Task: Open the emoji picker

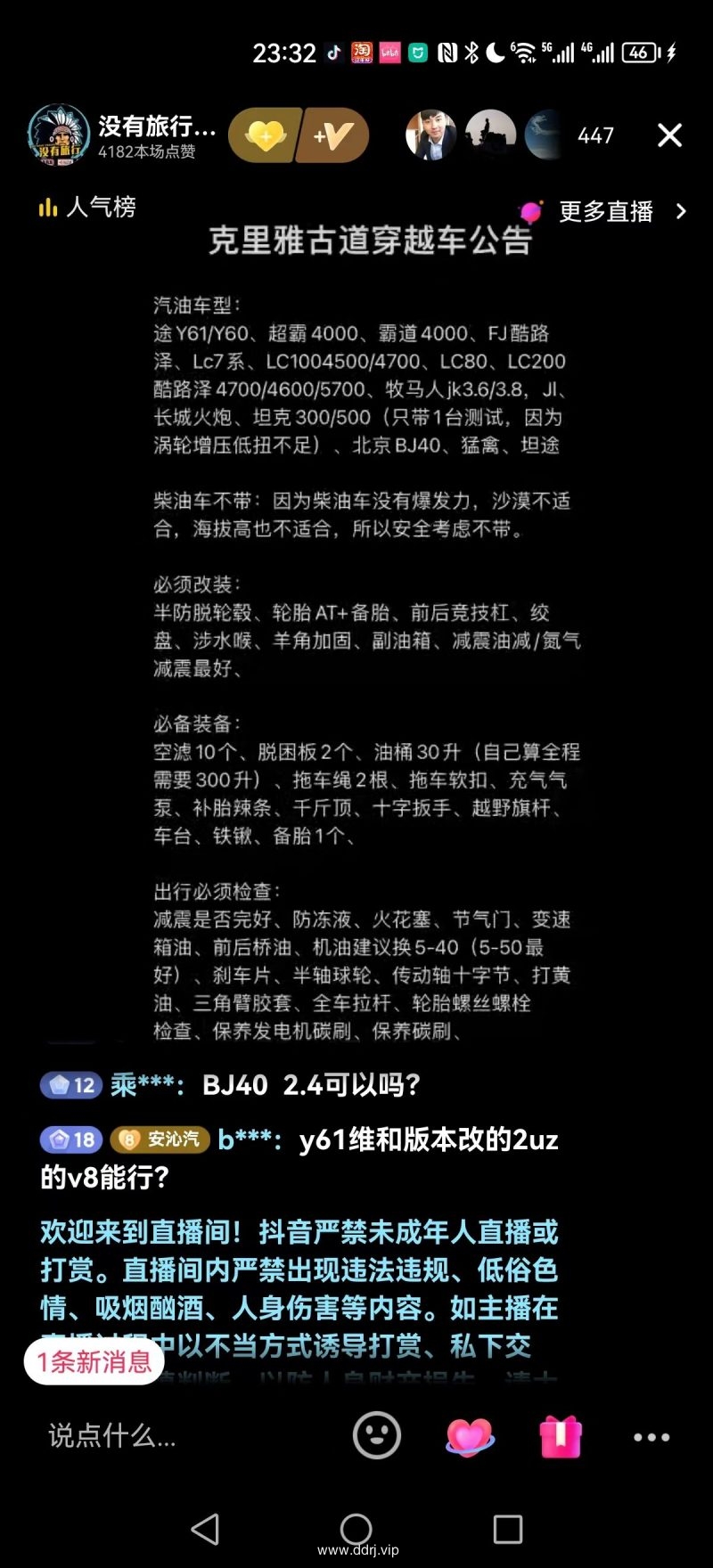Action: (x=377, y=1435)
